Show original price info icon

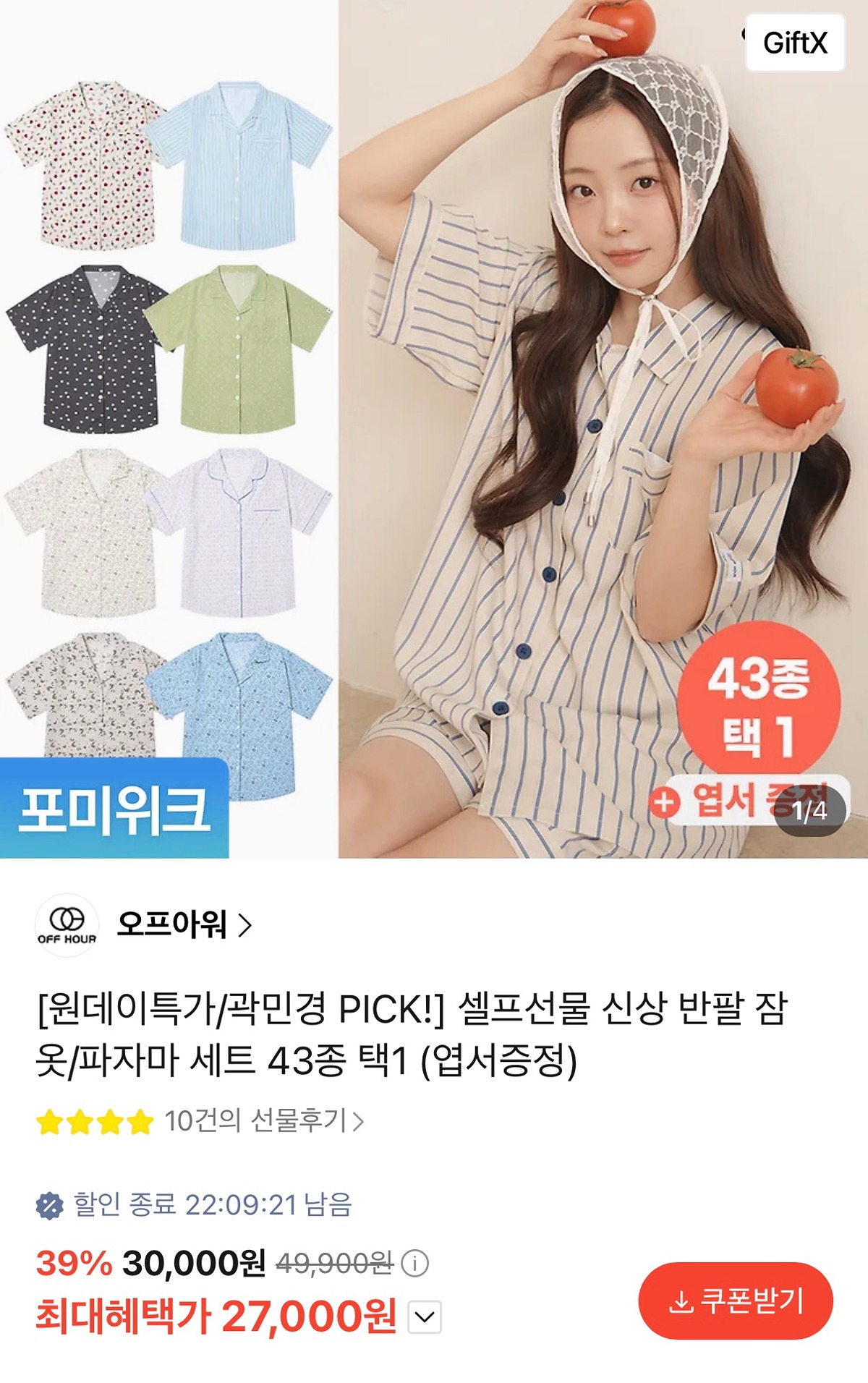(415, 1264)
